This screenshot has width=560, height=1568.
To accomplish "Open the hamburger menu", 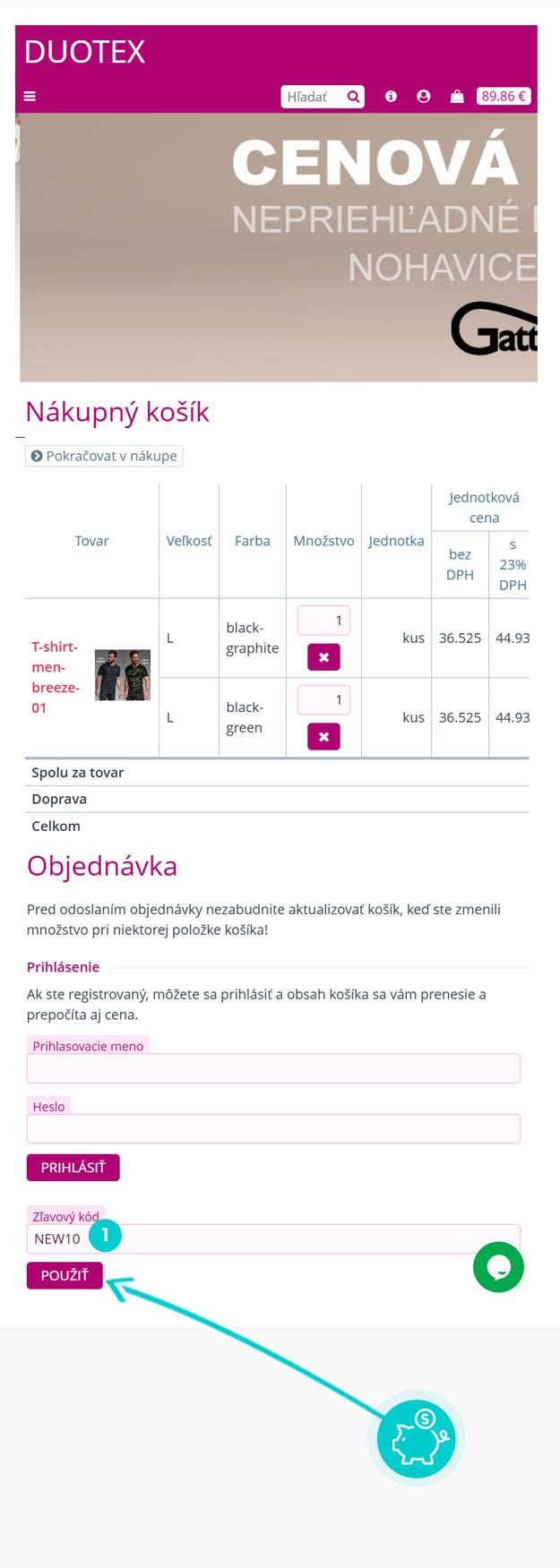I will coord(30,97).
